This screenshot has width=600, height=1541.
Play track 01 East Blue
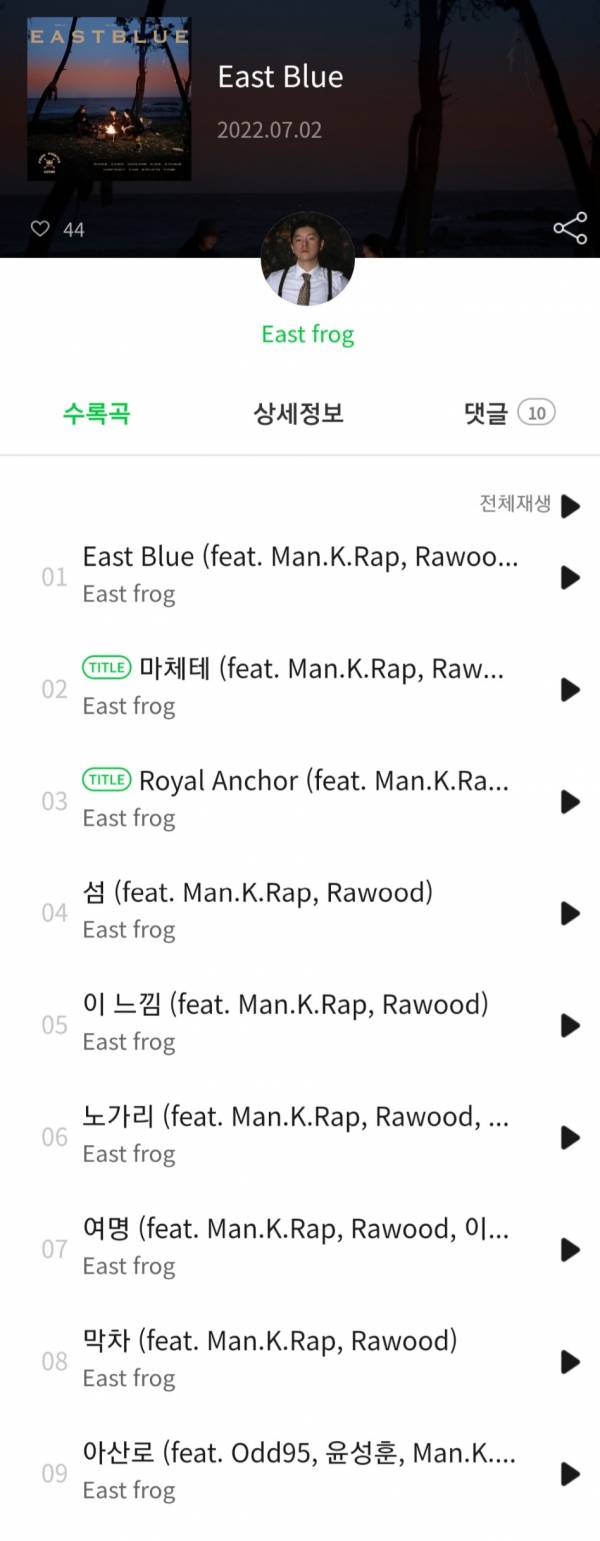[x=570, y=577]
